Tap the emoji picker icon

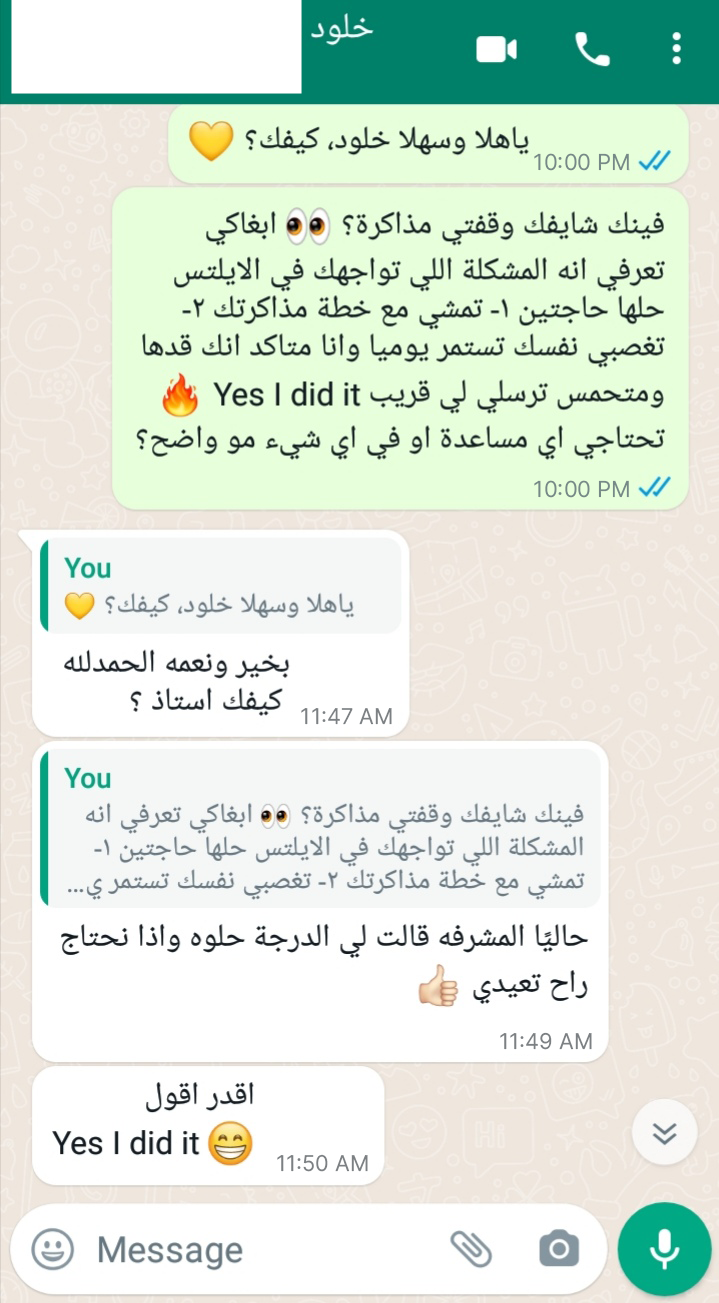tap(53, 1249)
